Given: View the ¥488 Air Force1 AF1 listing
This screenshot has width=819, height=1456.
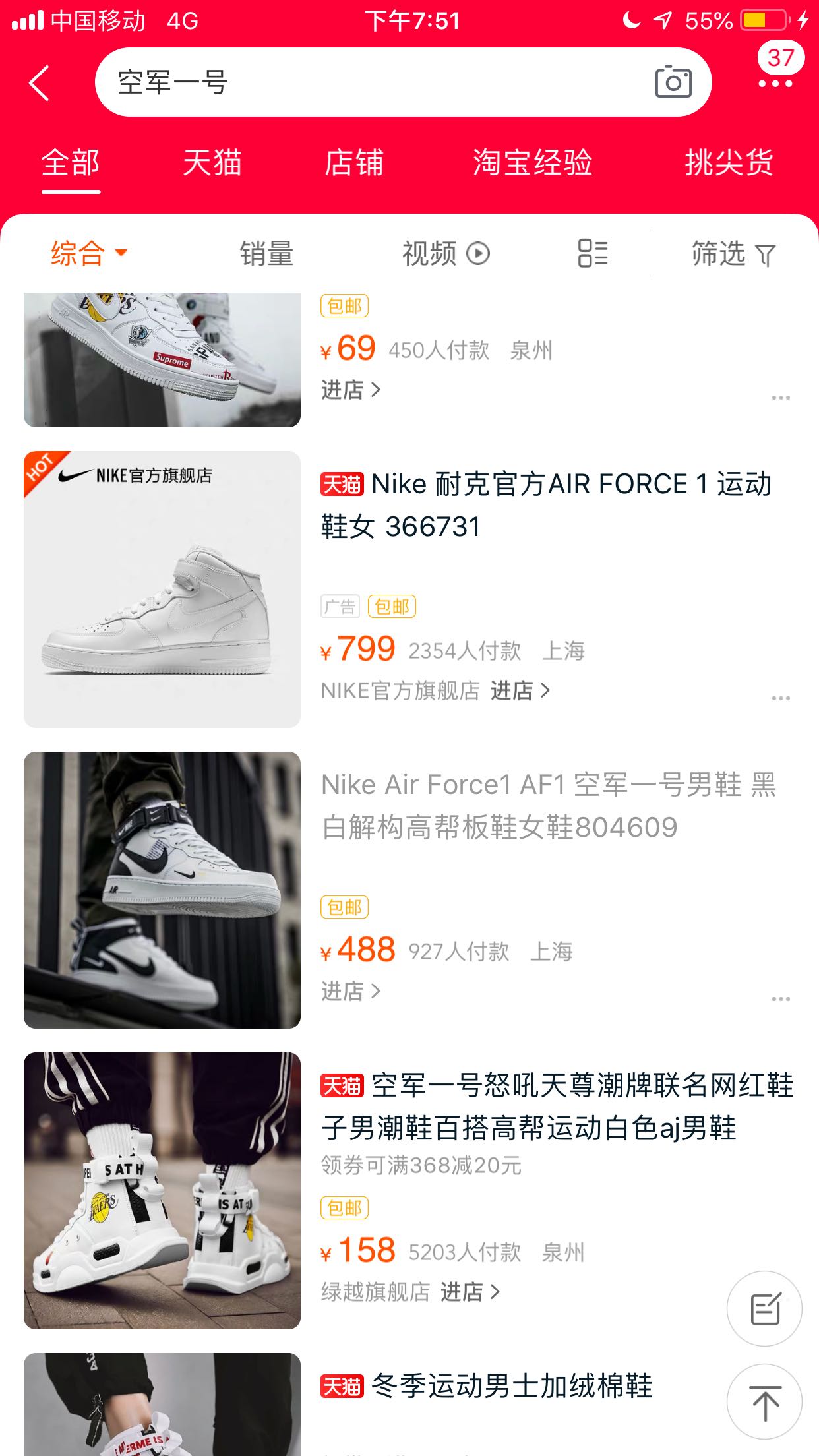Looking at the screenshot, I should (x=547, y=806).
